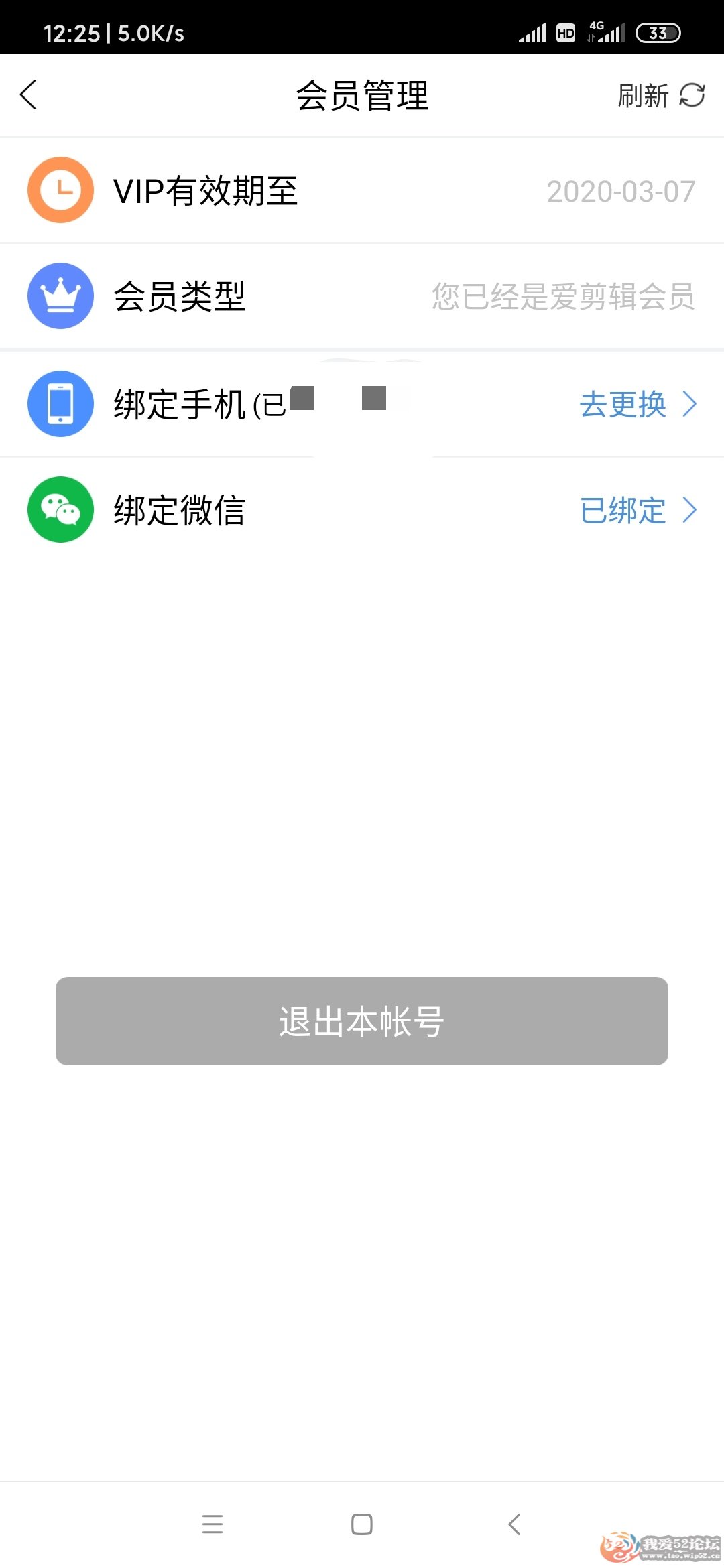Screen dimensions: 724x1568
Task: Open 绑定手机 row to change phone
Action: [362, 404]
